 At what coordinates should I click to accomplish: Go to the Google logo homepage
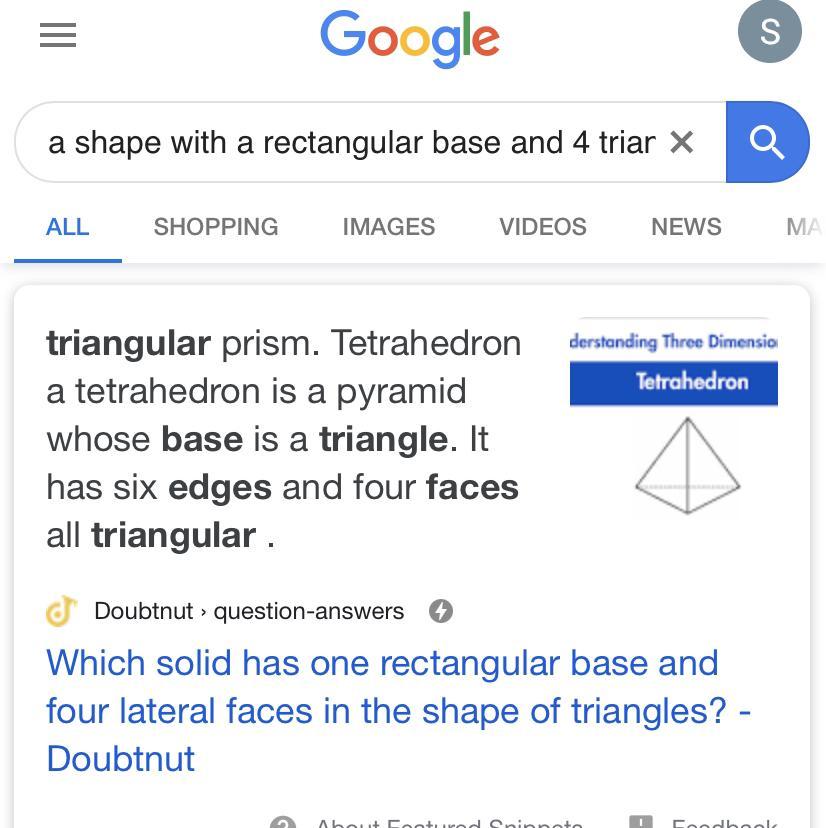410,38
